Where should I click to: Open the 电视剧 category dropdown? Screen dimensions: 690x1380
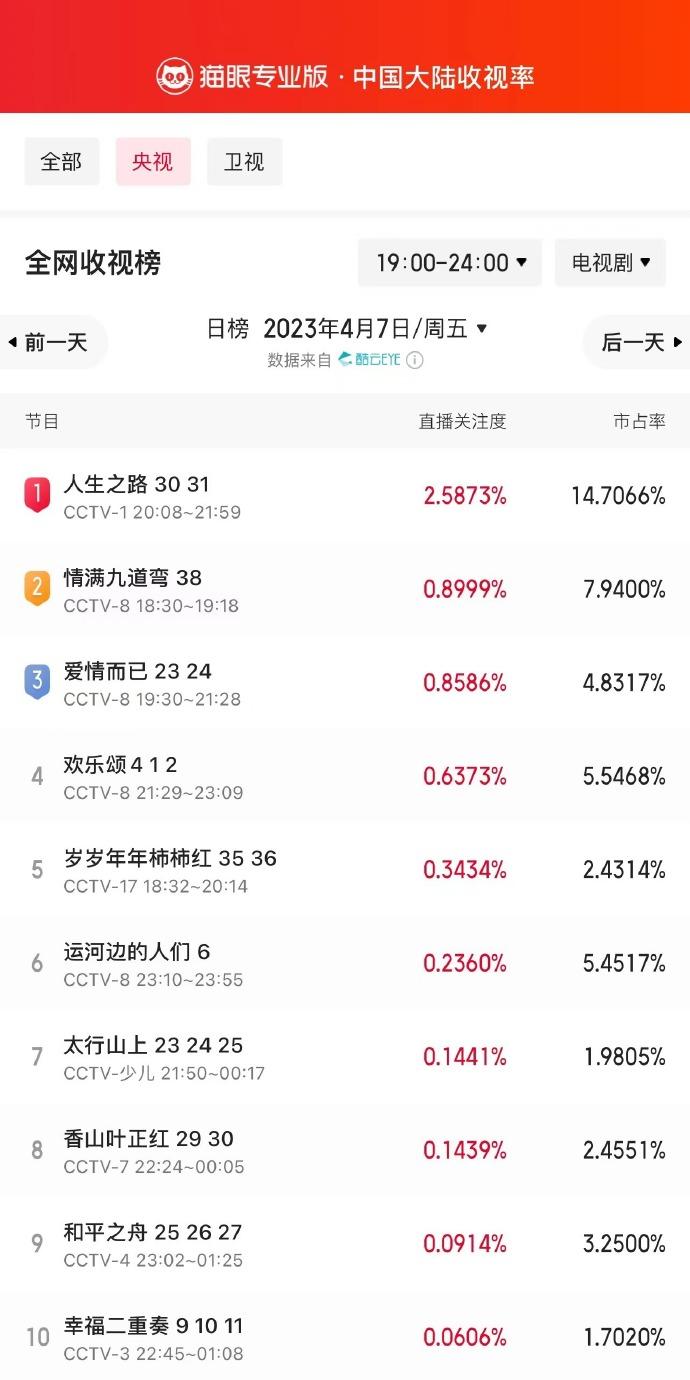[x=611, y=263]
